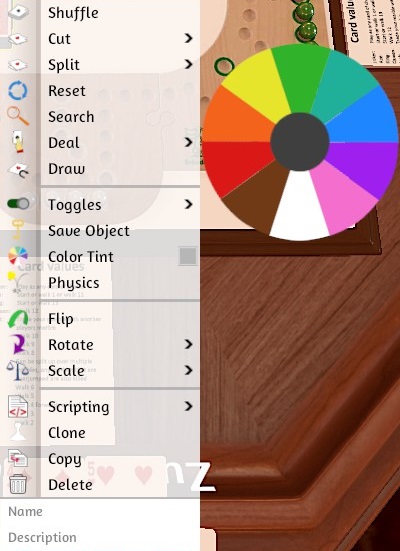This screenshot has height=551, width=400.
Task: Tap Draw to draw a card
Action: pyautogui.click(x=100, y=169)
